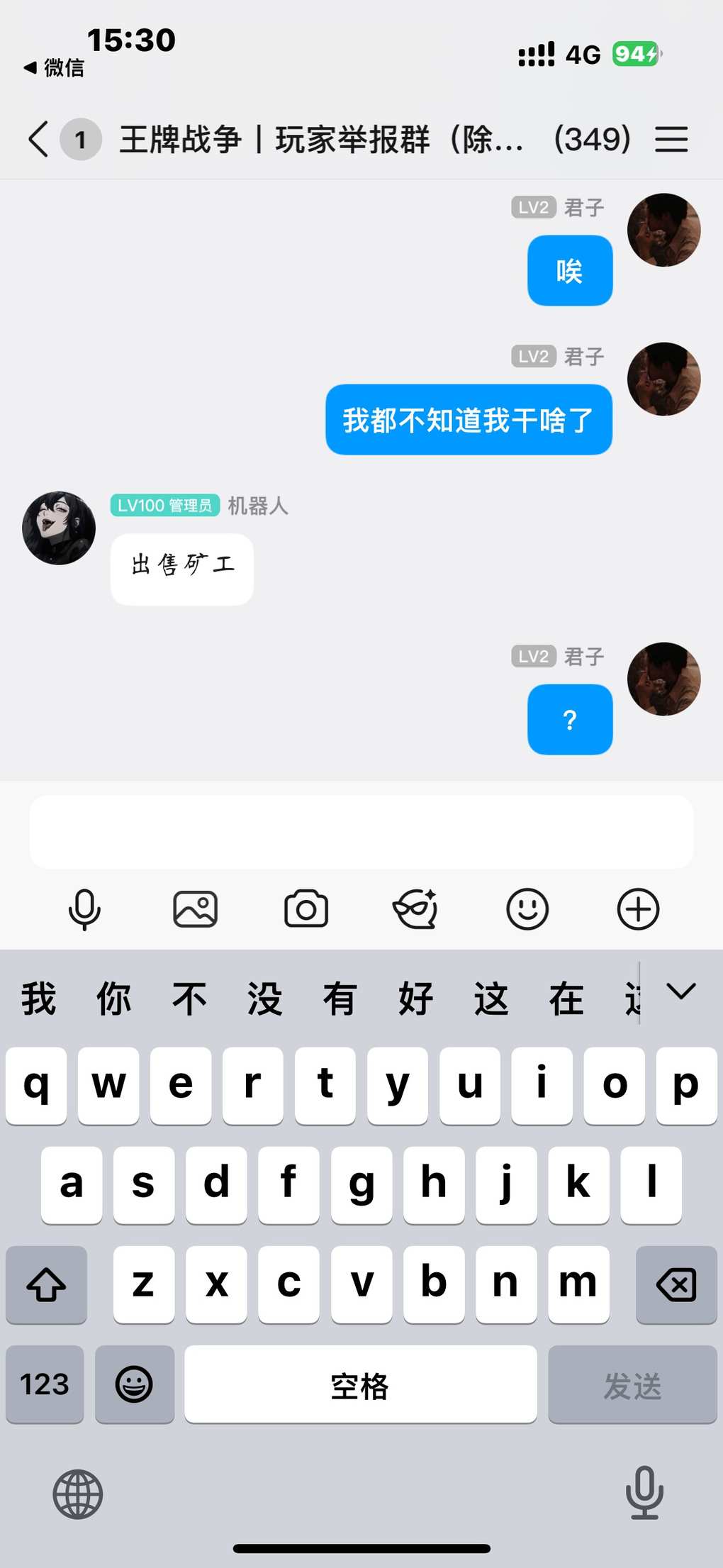Open 机器人 admin's avatar profile
The width and height of the screenshot is (723, 1568).
pyautogui.click(x=59, y=528)
